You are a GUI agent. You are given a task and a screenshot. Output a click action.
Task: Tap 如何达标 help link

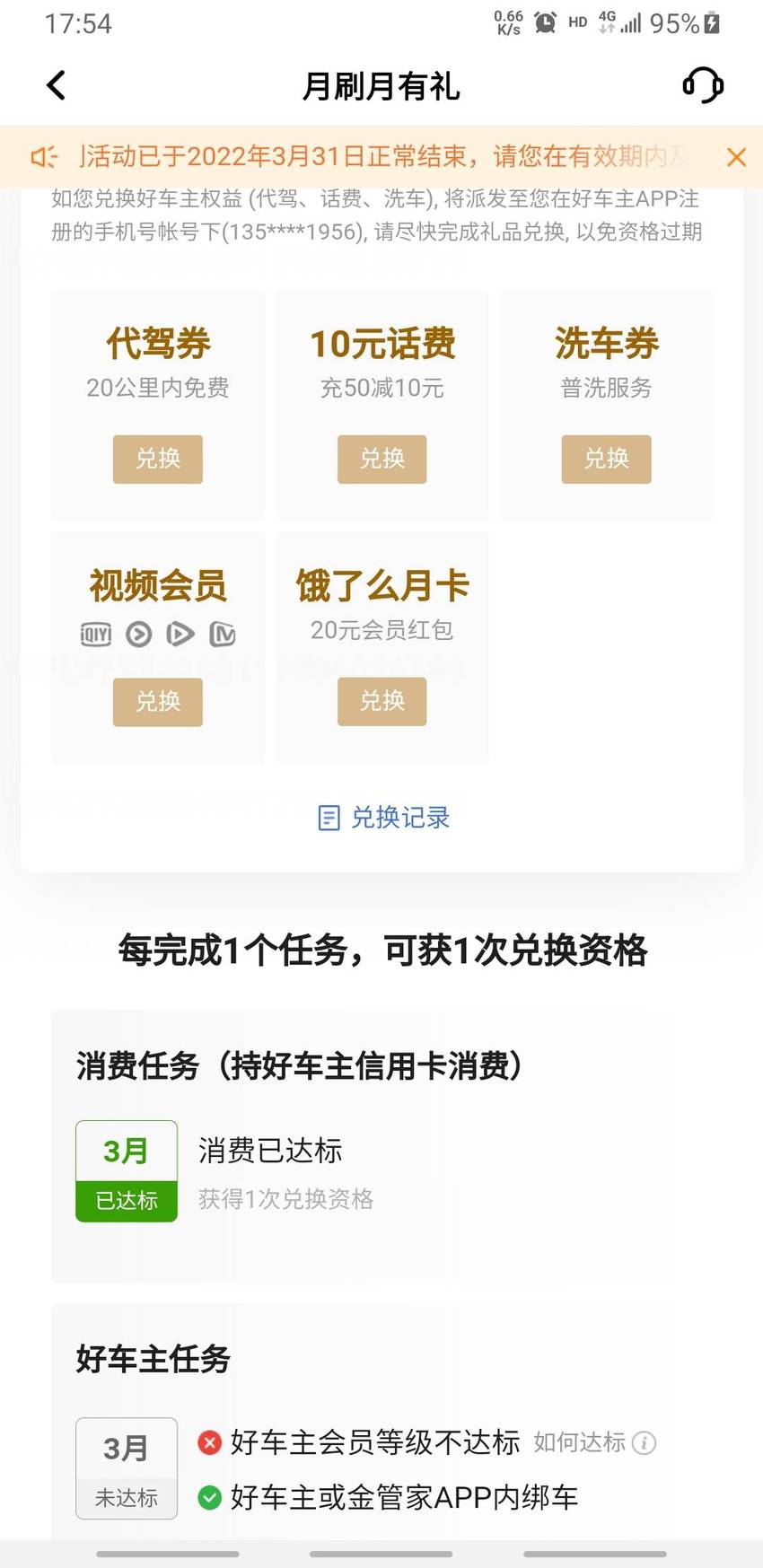tap(594, 1442)
